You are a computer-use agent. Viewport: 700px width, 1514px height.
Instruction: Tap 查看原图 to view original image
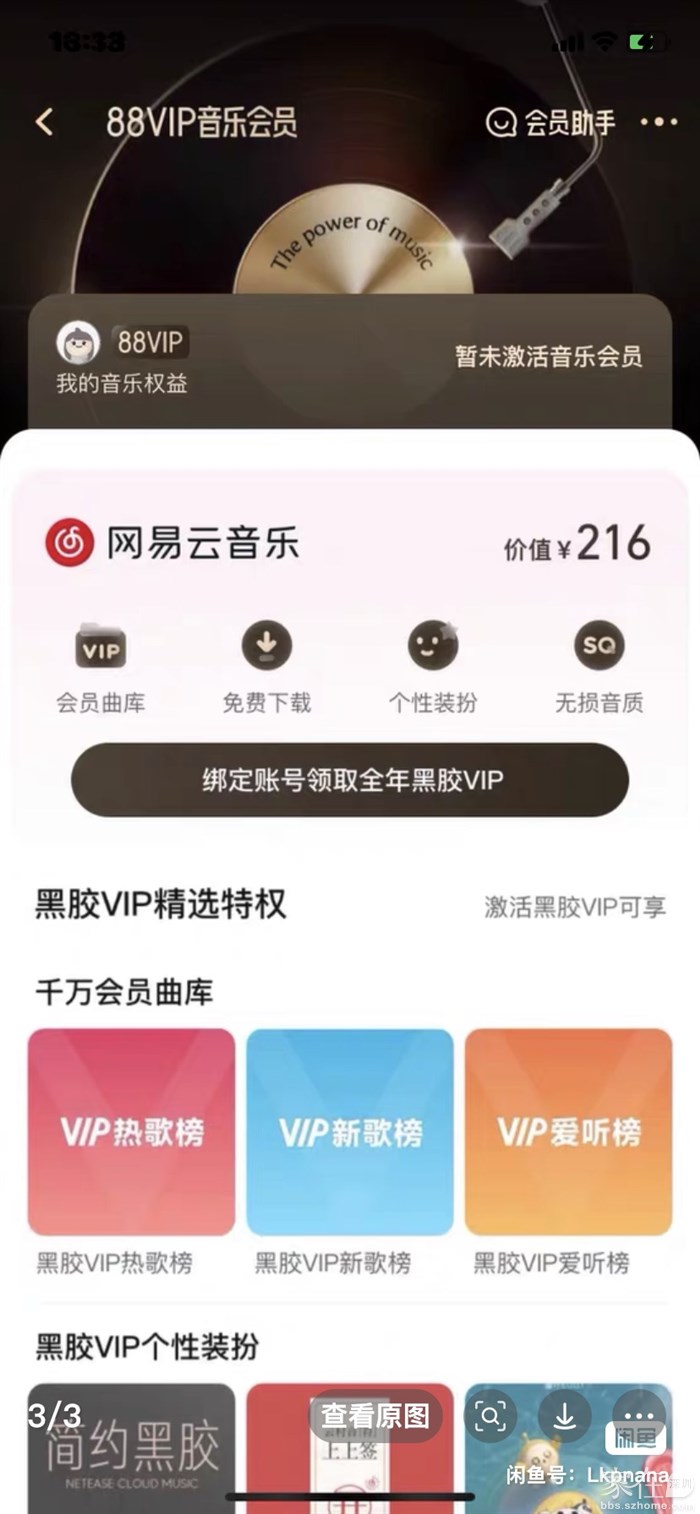(375, 1415)
